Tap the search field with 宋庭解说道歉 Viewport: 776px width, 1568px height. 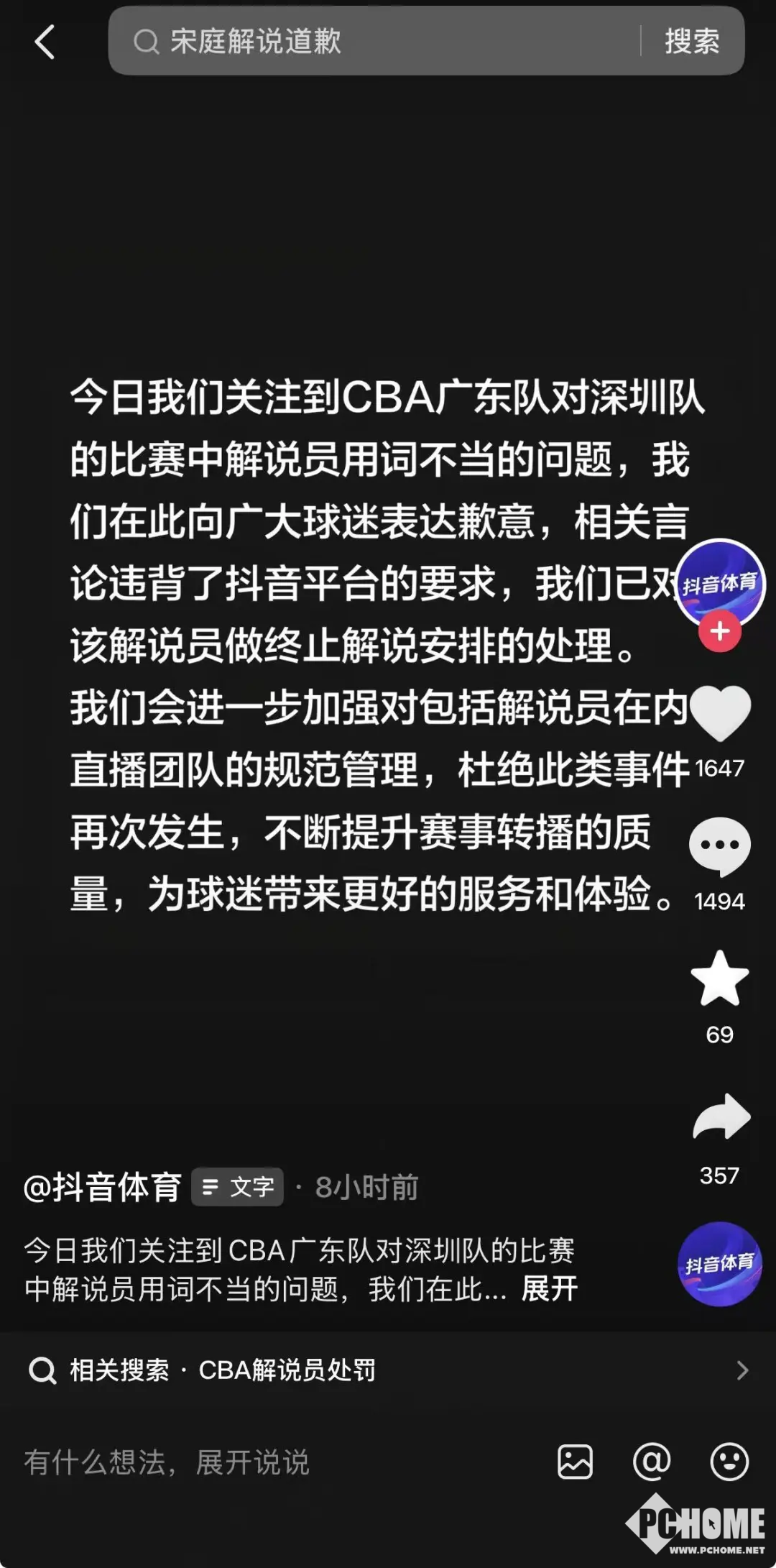click(374, 42)
